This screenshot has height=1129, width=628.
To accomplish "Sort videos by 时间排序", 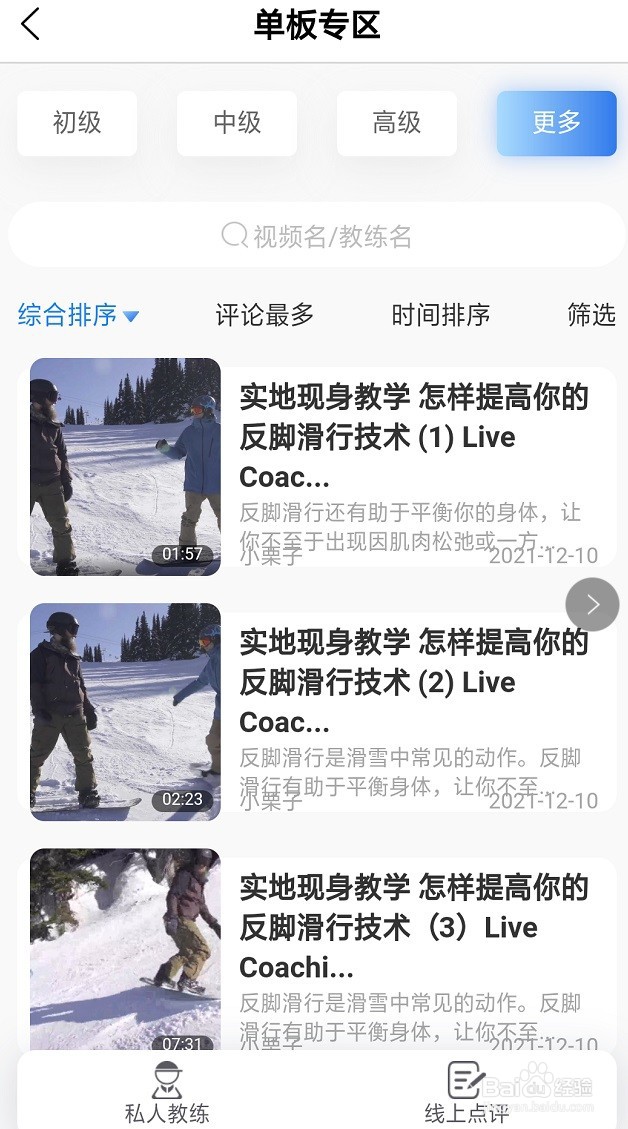I will tap(441, 315).
